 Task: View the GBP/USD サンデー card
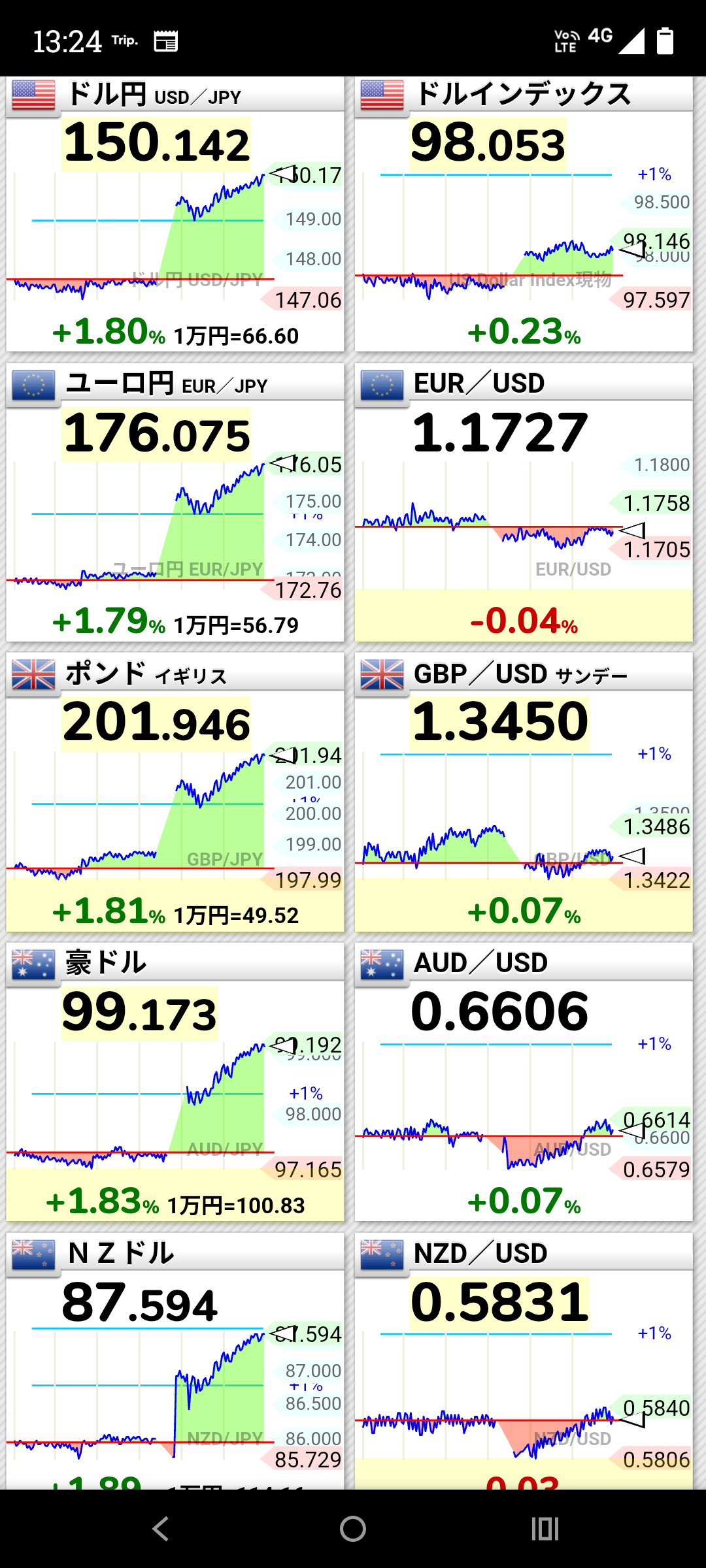[523, 794]
